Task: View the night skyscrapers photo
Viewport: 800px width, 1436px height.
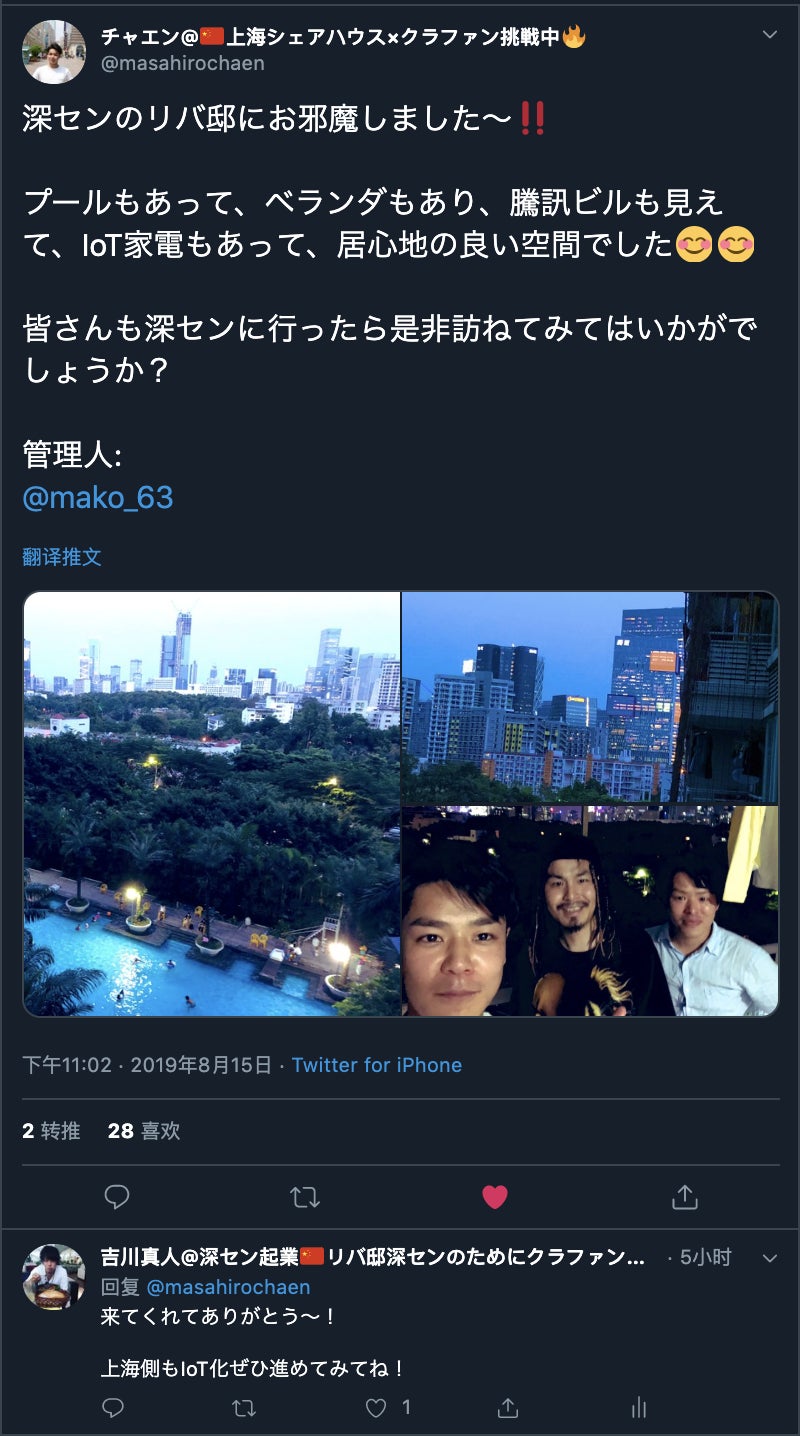Action: (x=589, y=697)
